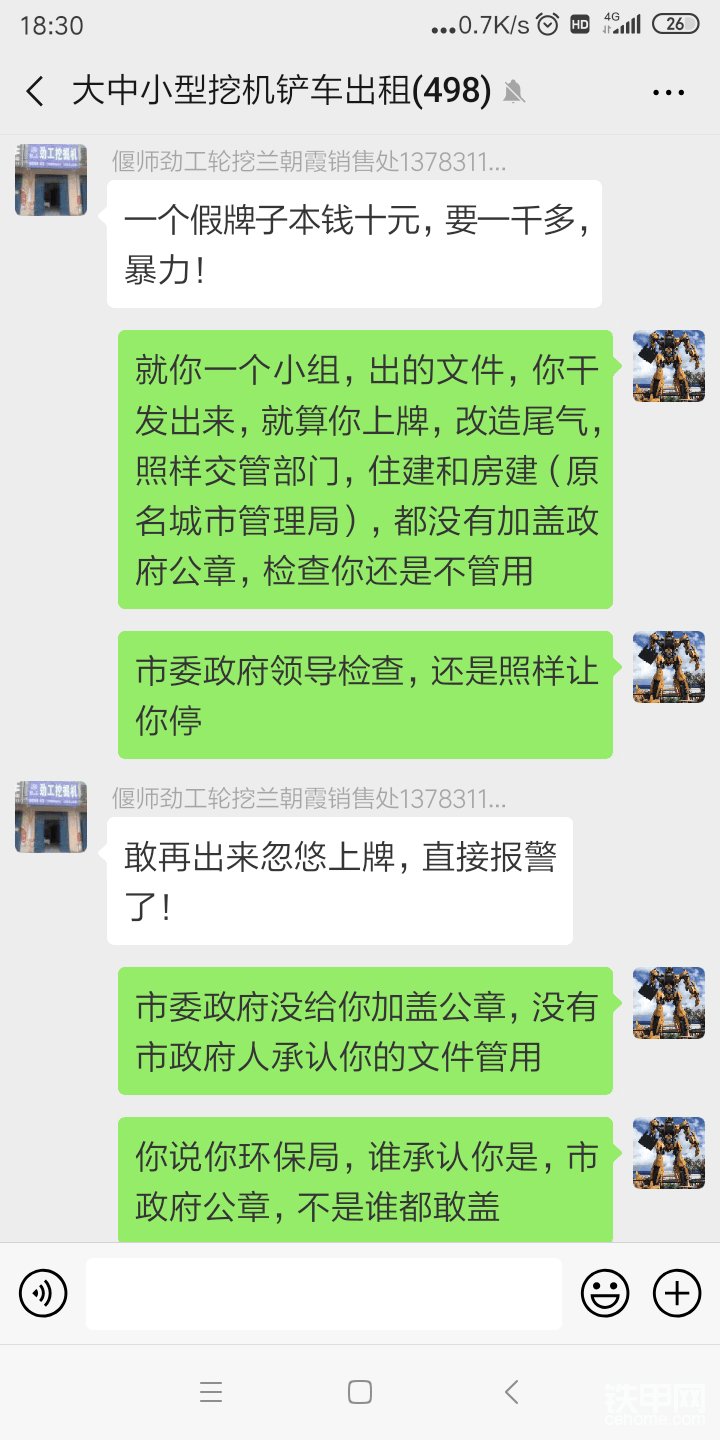Screen dimensions: 720x1440
Task: Tap robot avatar beside '市委政府没给你加盖公章' message
Action: point(669,1003)
